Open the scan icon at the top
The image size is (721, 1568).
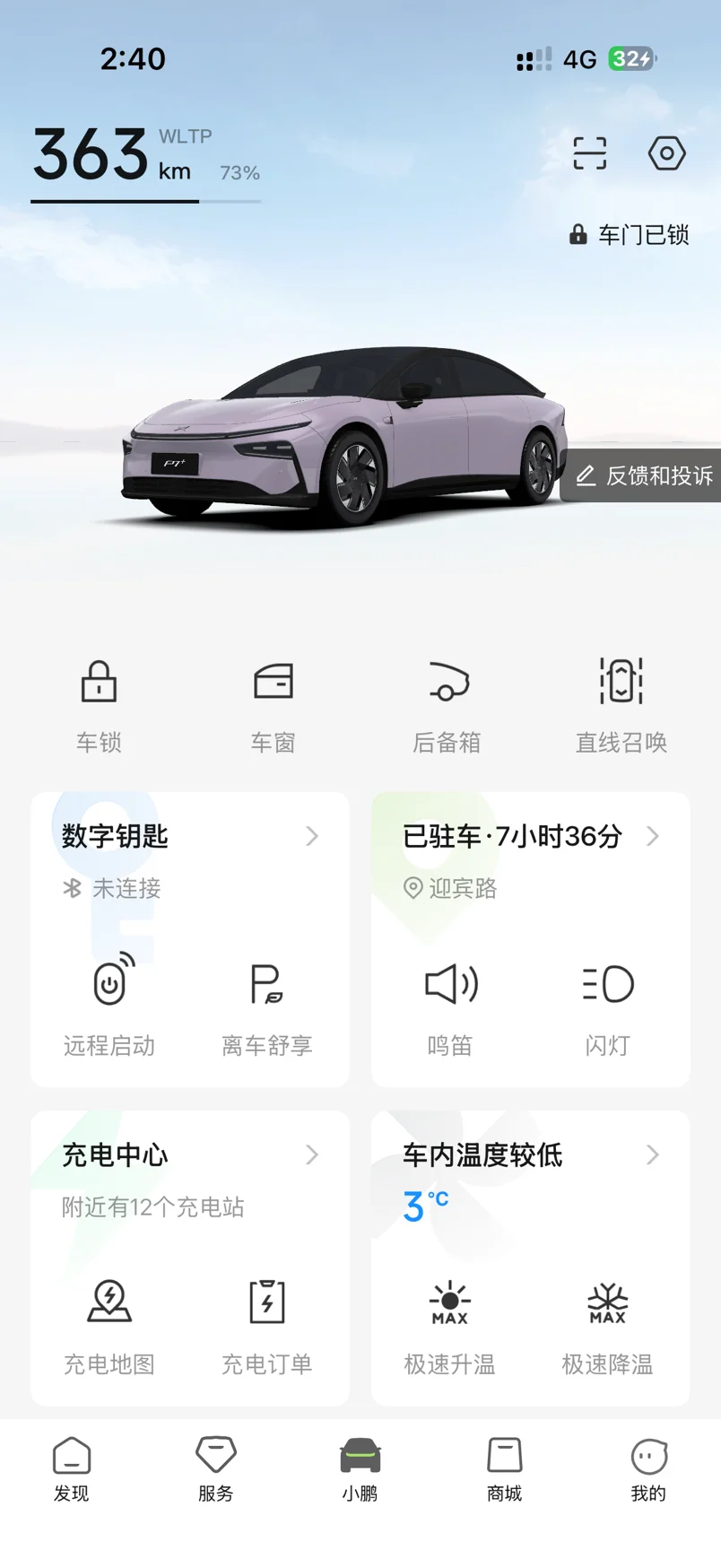(x=589, y=153)
